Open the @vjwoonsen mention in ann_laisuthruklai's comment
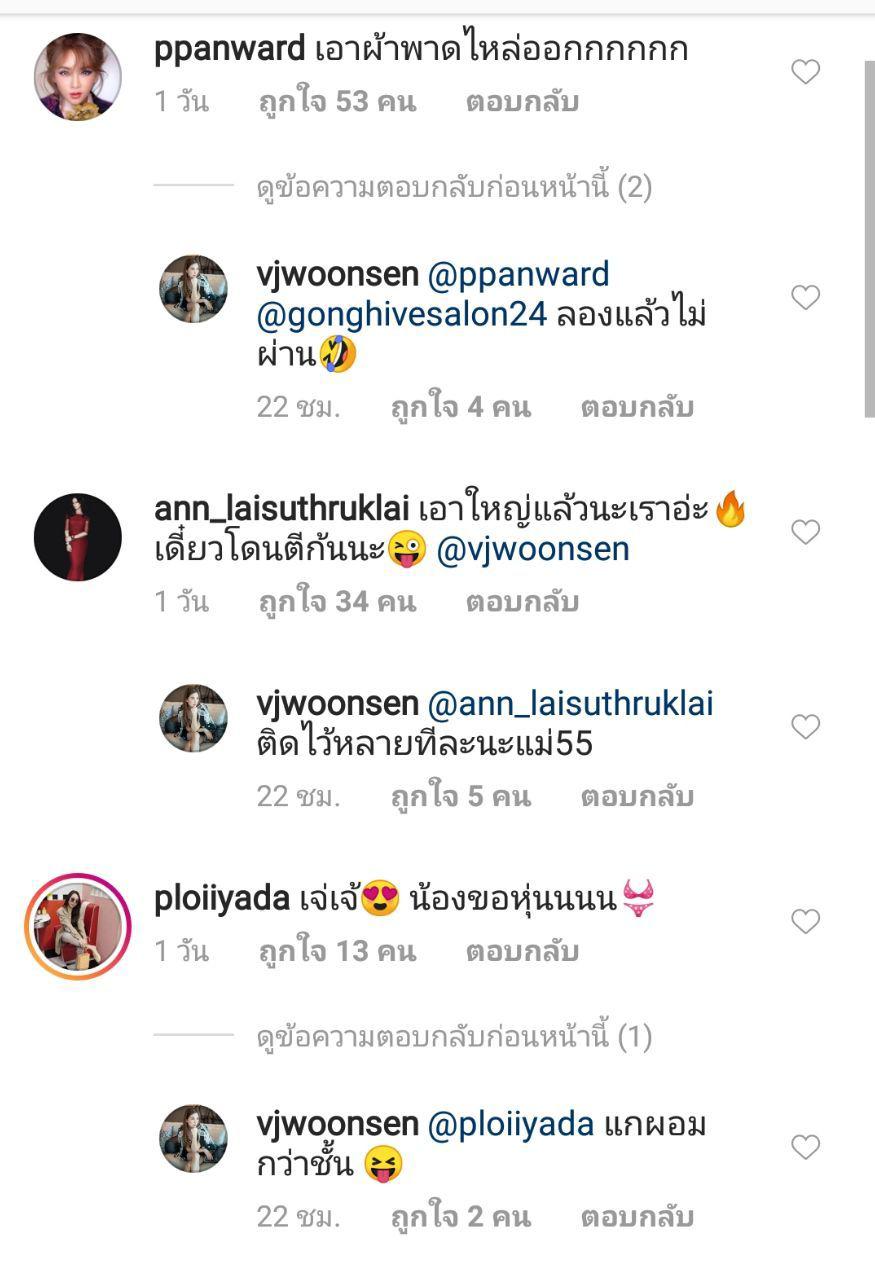 [533, 549]
